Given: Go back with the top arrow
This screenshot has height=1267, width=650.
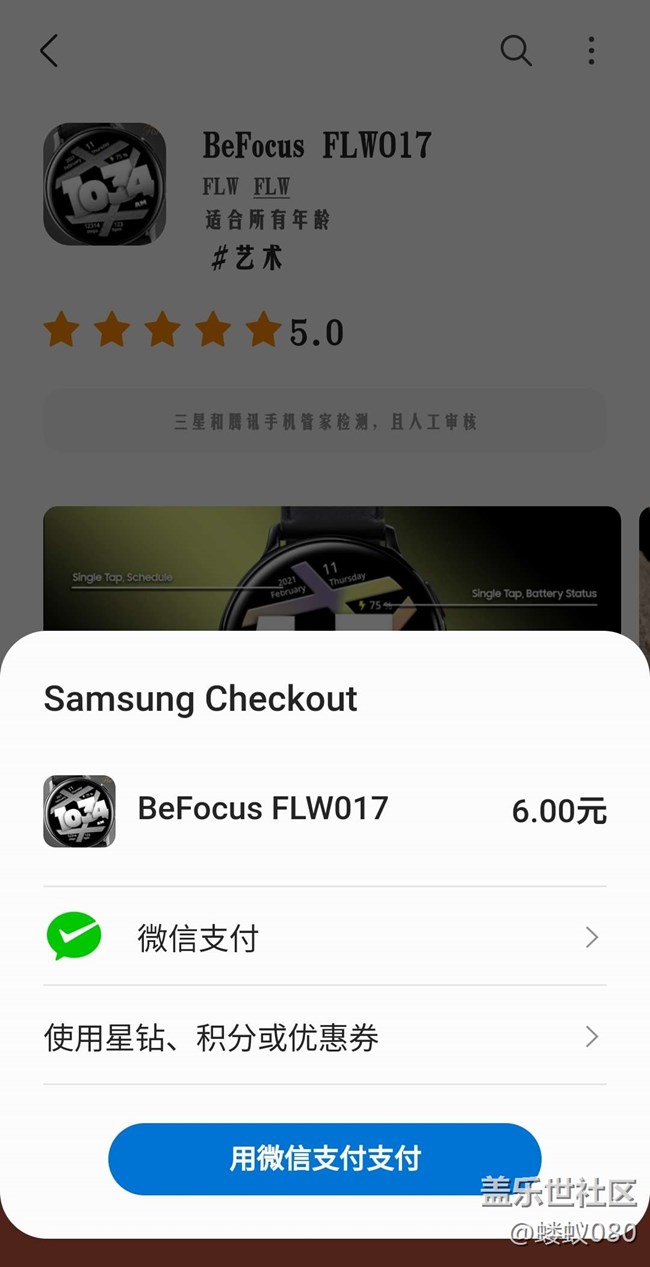Looking at the screenshot, I should click(x=49, y=50).
